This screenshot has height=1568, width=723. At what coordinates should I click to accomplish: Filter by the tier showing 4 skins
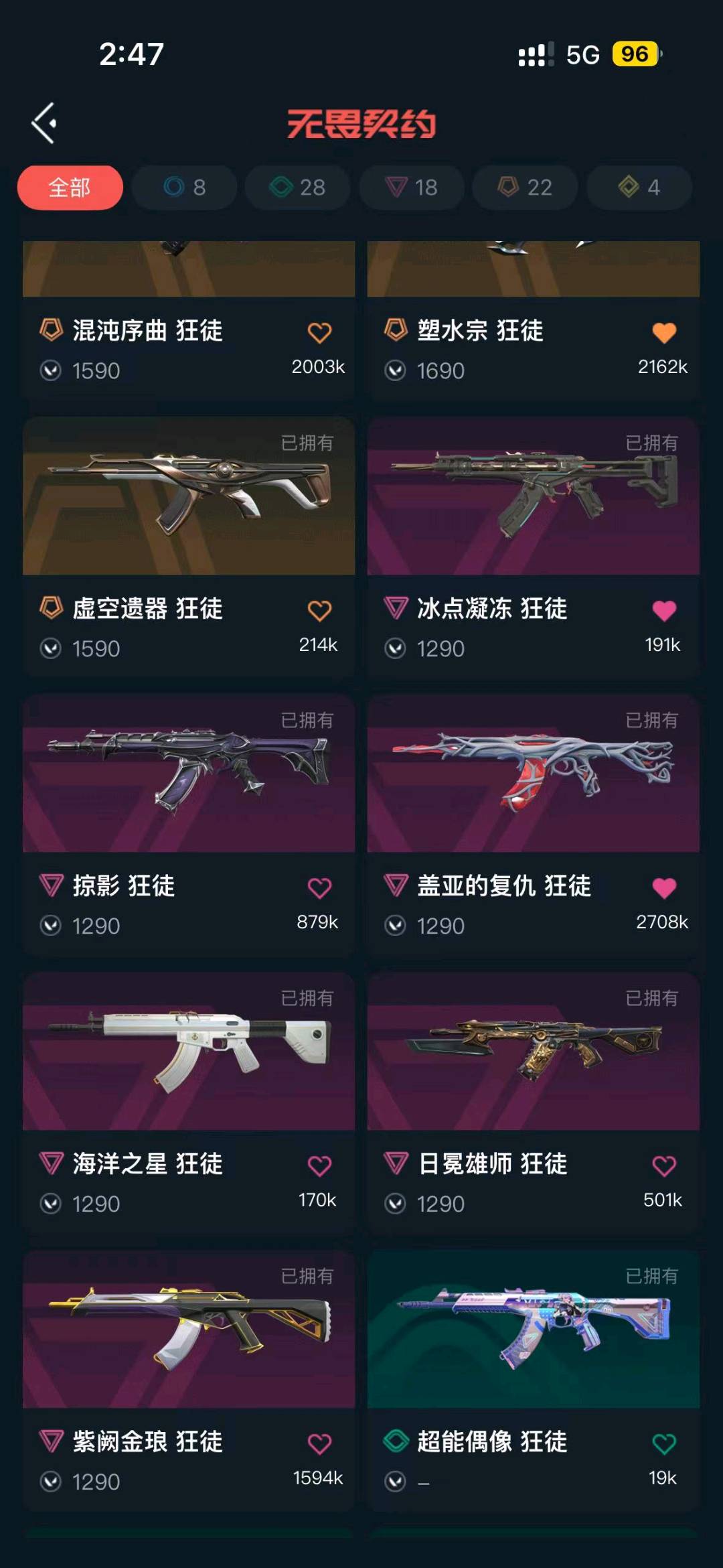pos(639,188)
